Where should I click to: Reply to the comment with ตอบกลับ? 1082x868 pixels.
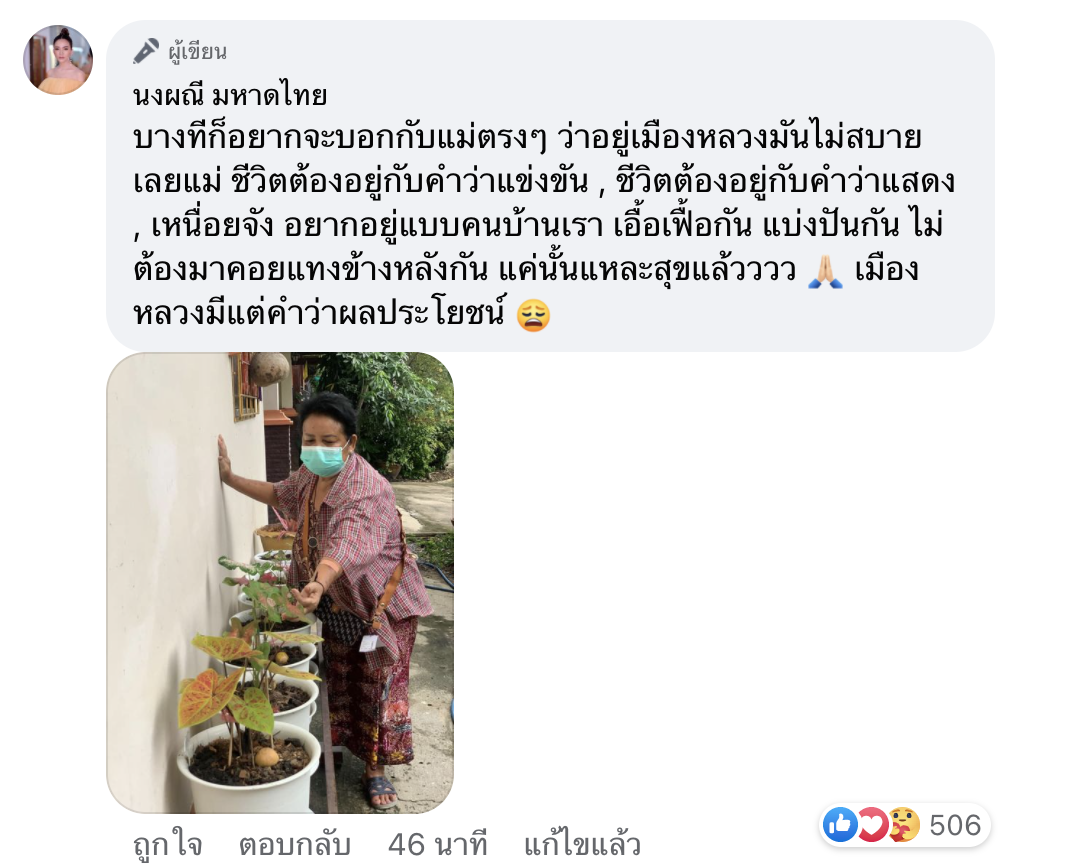[294, 845]
